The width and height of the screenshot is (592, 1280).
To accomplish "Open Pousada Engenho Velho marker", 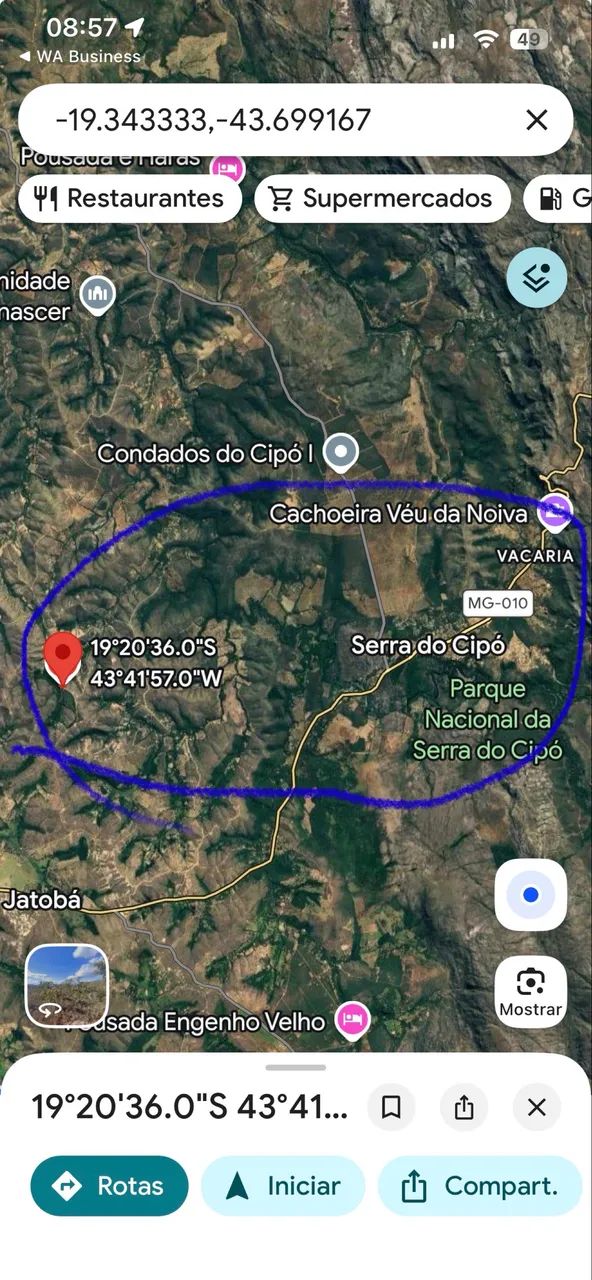I will [352, 1020].
